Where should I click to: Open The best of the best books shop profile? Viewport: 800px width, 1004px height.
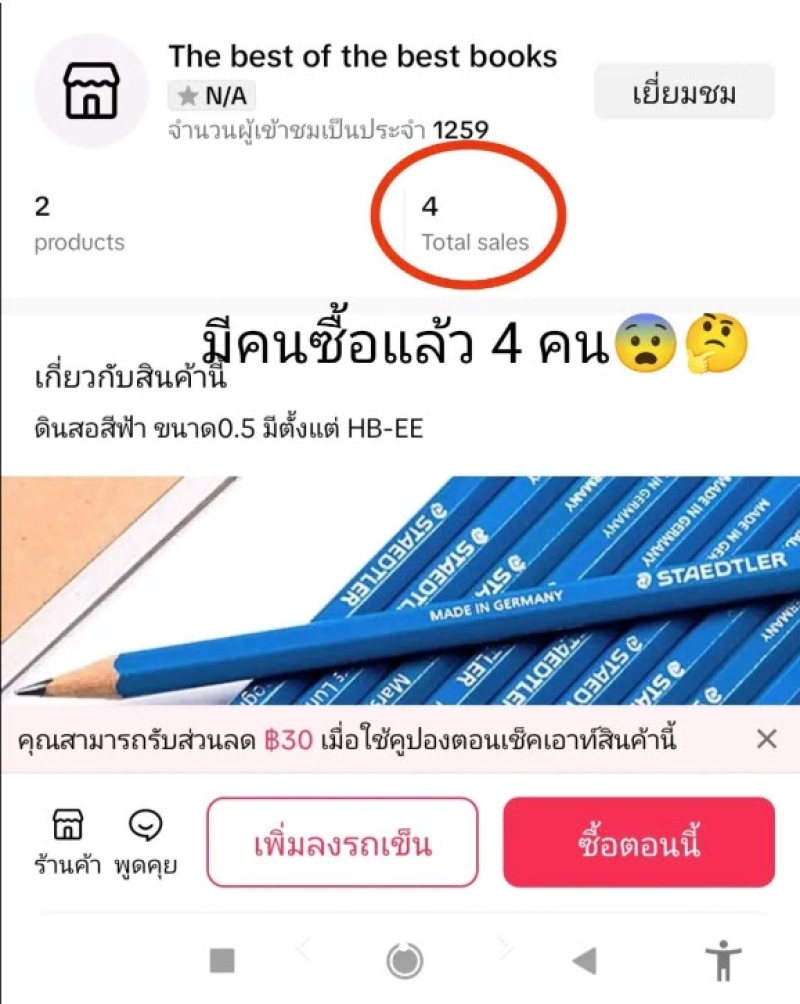click(x=362, y=56)
